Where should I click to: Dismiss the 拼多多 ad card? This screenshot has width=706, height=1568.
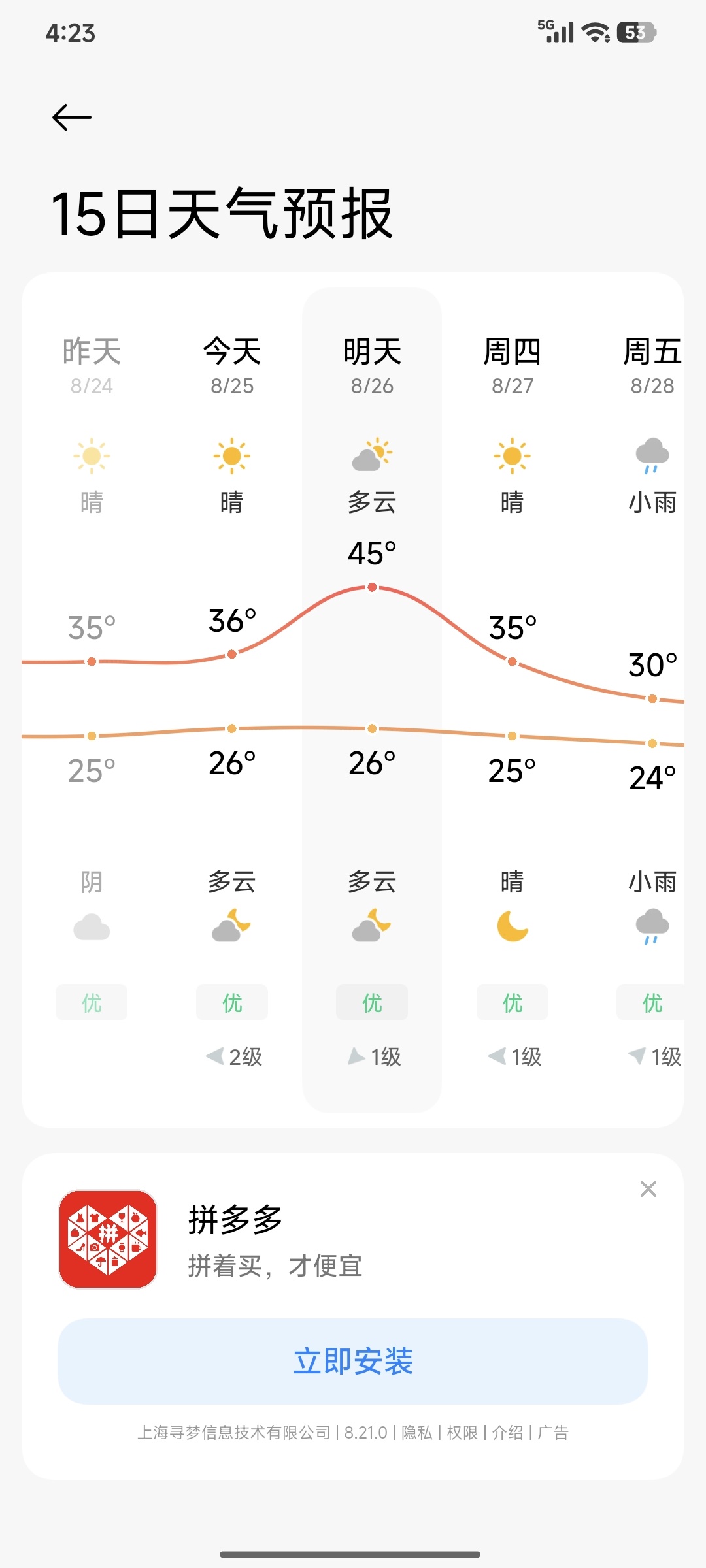[x=648, y=1189]
